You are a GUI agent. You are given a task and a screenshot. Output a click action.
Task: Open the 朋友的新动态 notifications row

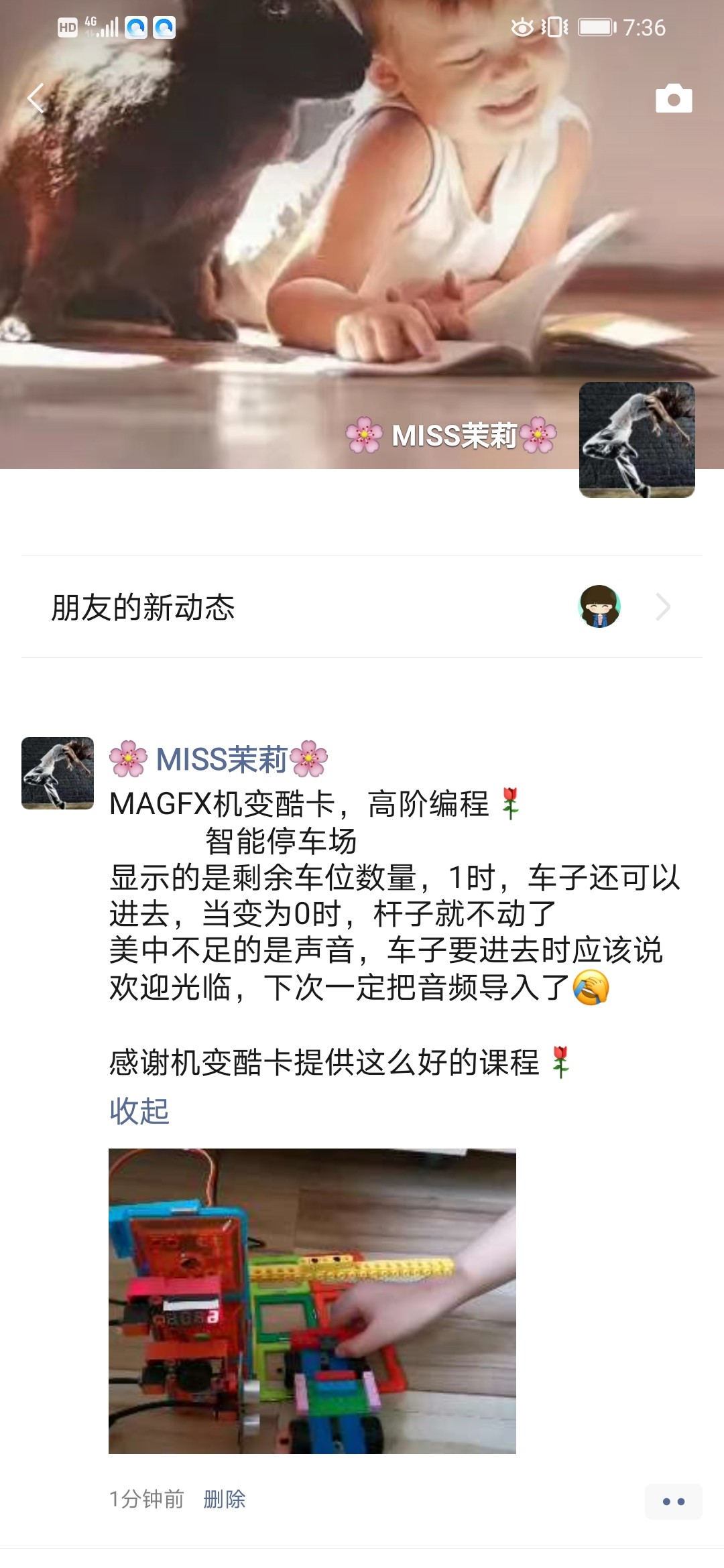pyautogui.click(x=362, y=607)
